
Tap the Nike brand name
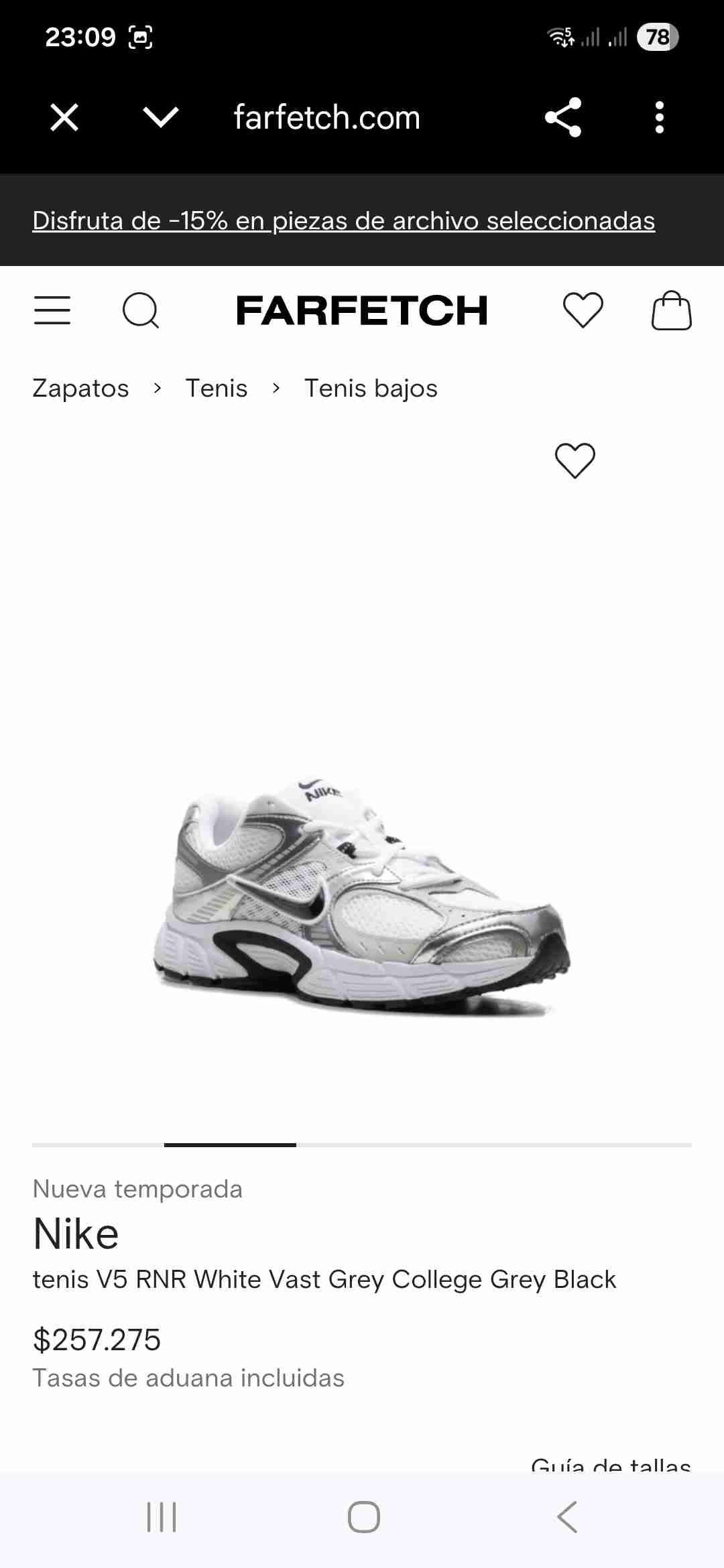76,1233
